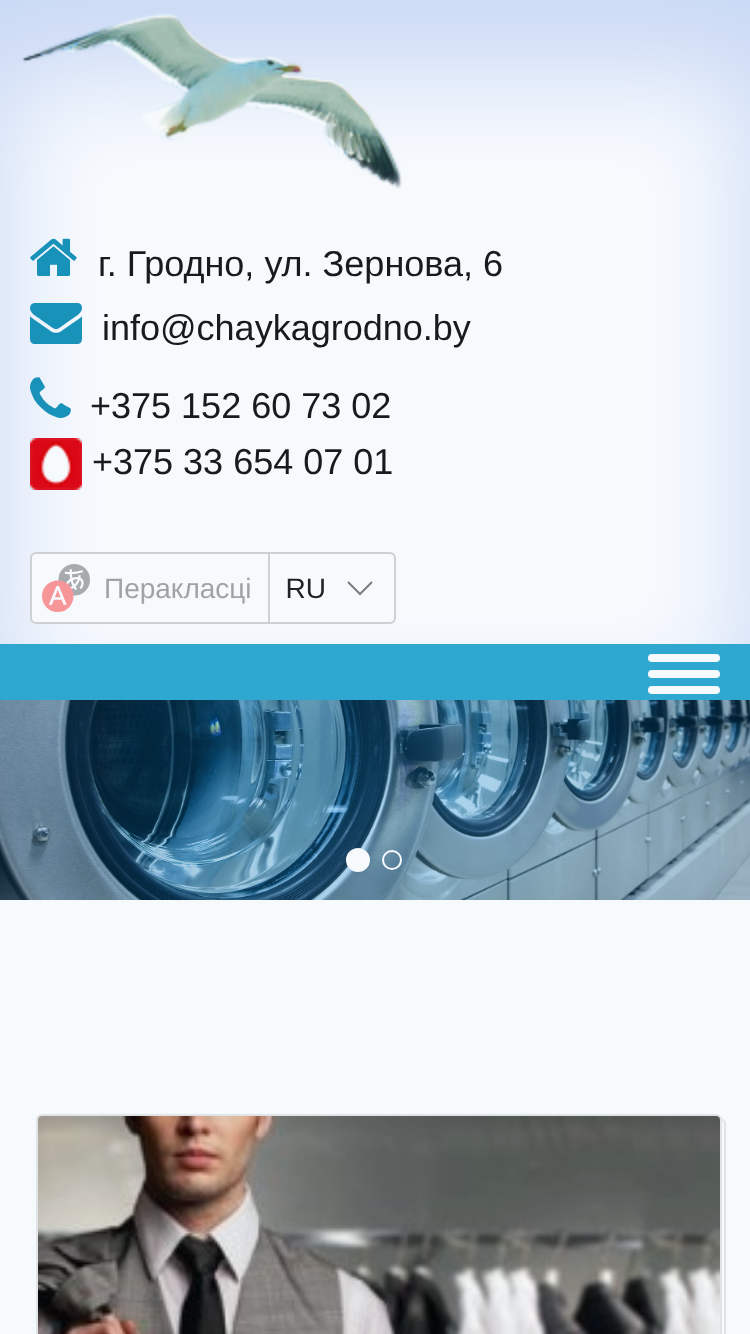Tap the Перакласці translate button

(x=150, y=588)
